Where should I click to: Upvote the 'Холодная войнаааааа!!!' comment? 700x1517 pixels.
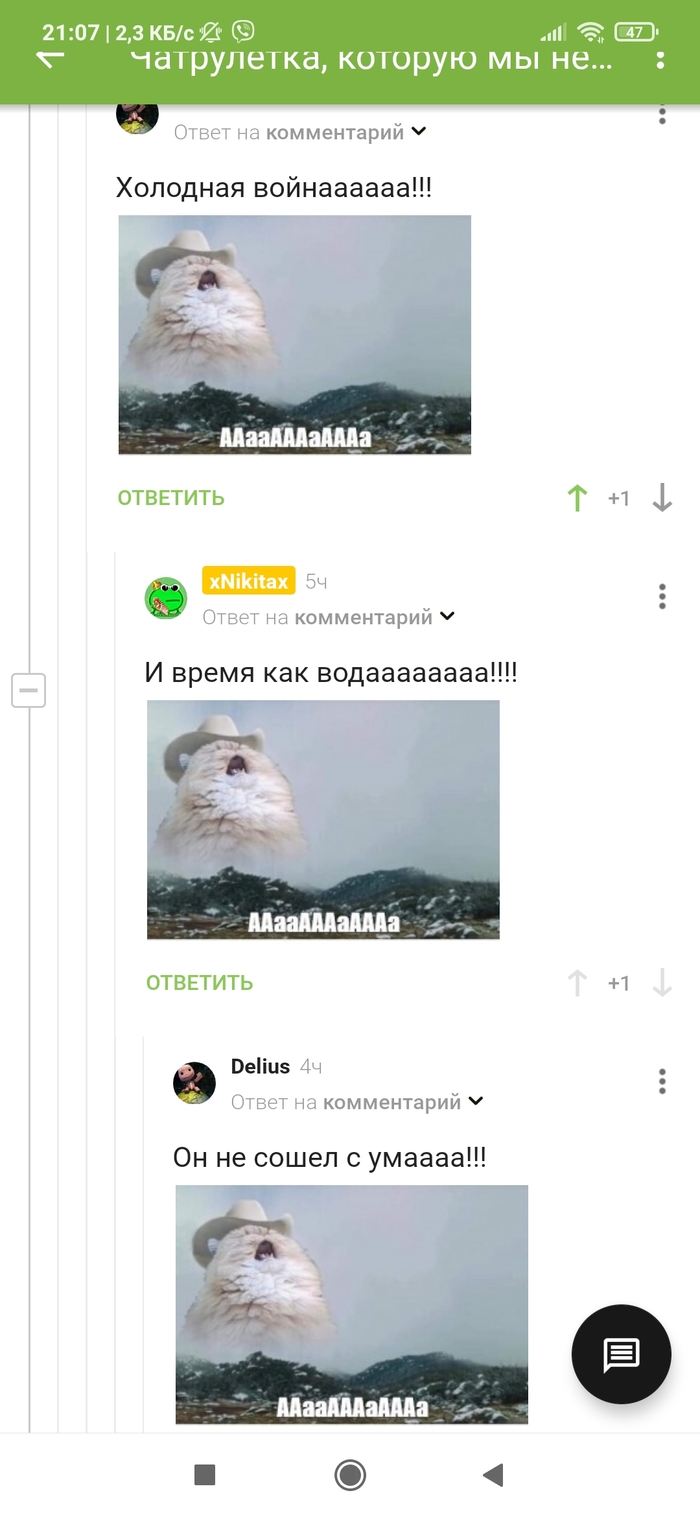577,498
